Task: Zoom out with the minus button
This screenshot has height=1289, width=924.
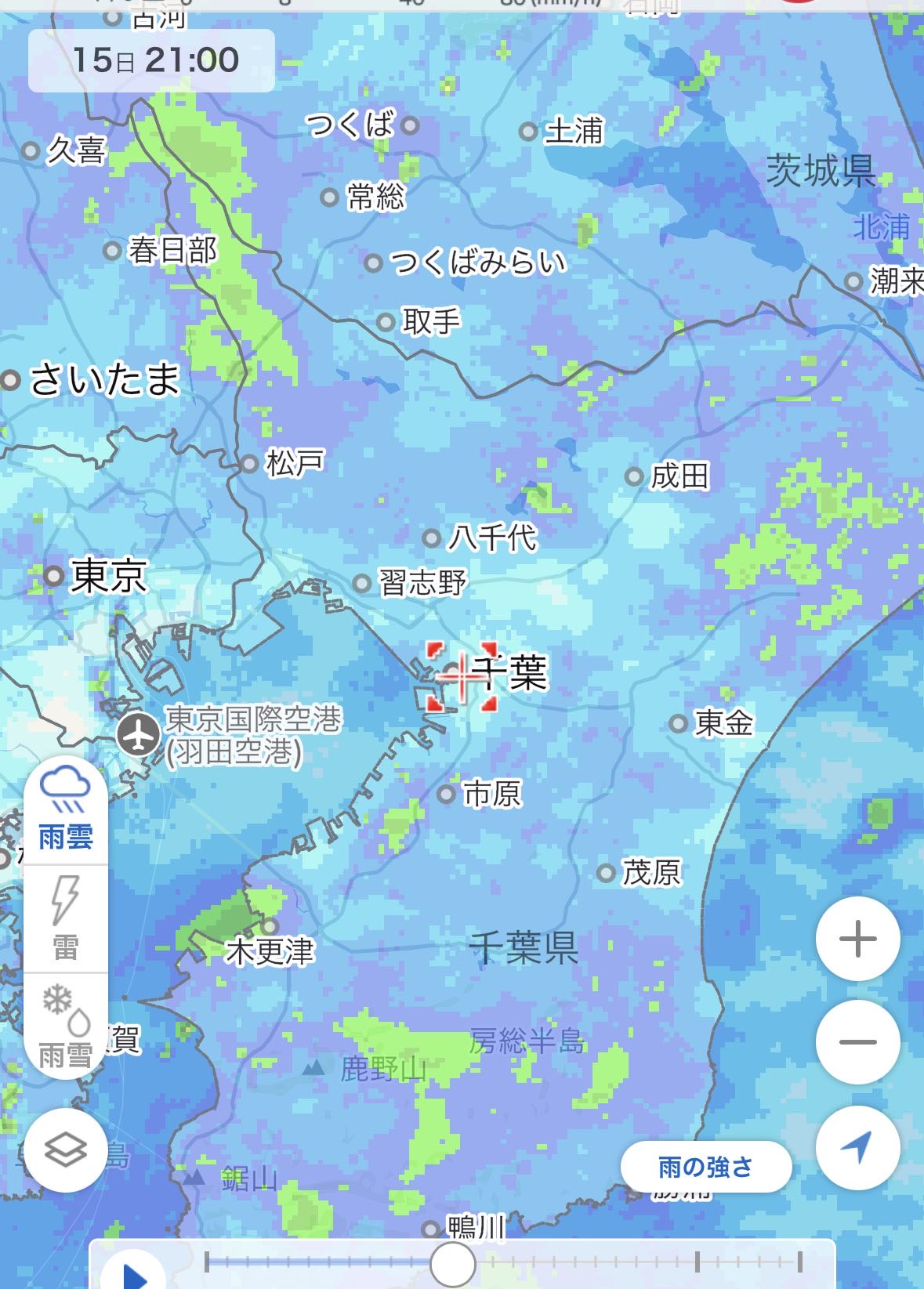Action: pyautogui.click(x=857, y=1041)
